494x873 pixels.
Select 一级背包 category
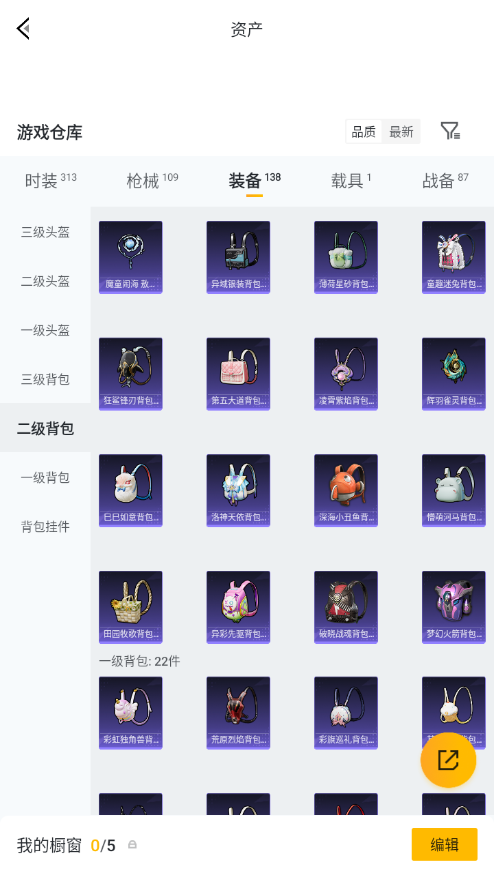(x=45, y=477)
